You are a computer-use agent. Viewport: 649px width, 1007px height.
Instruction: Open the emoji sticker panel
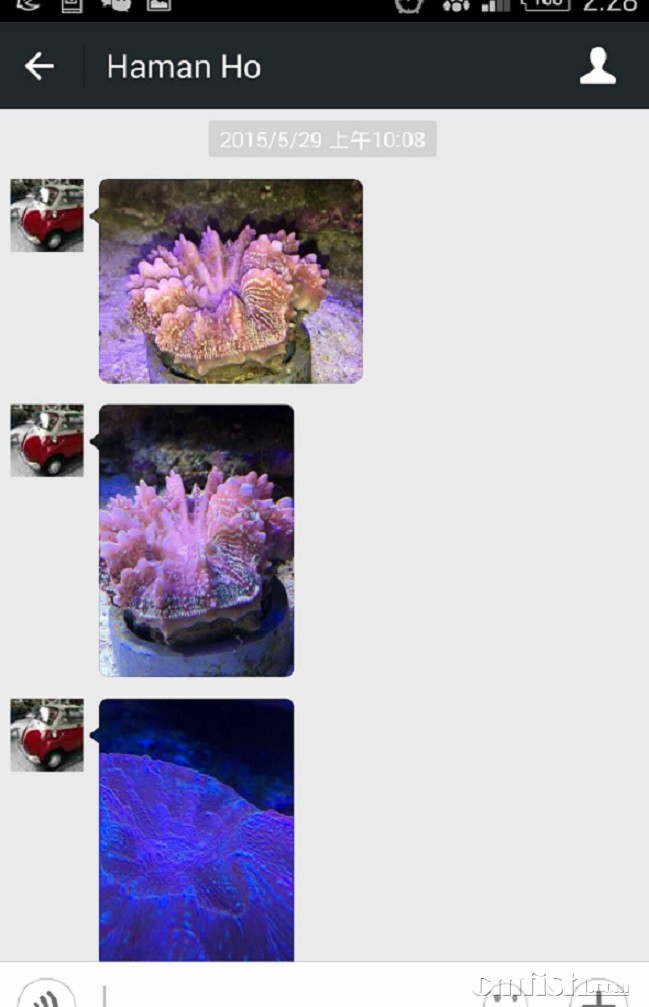pos(505,993)
